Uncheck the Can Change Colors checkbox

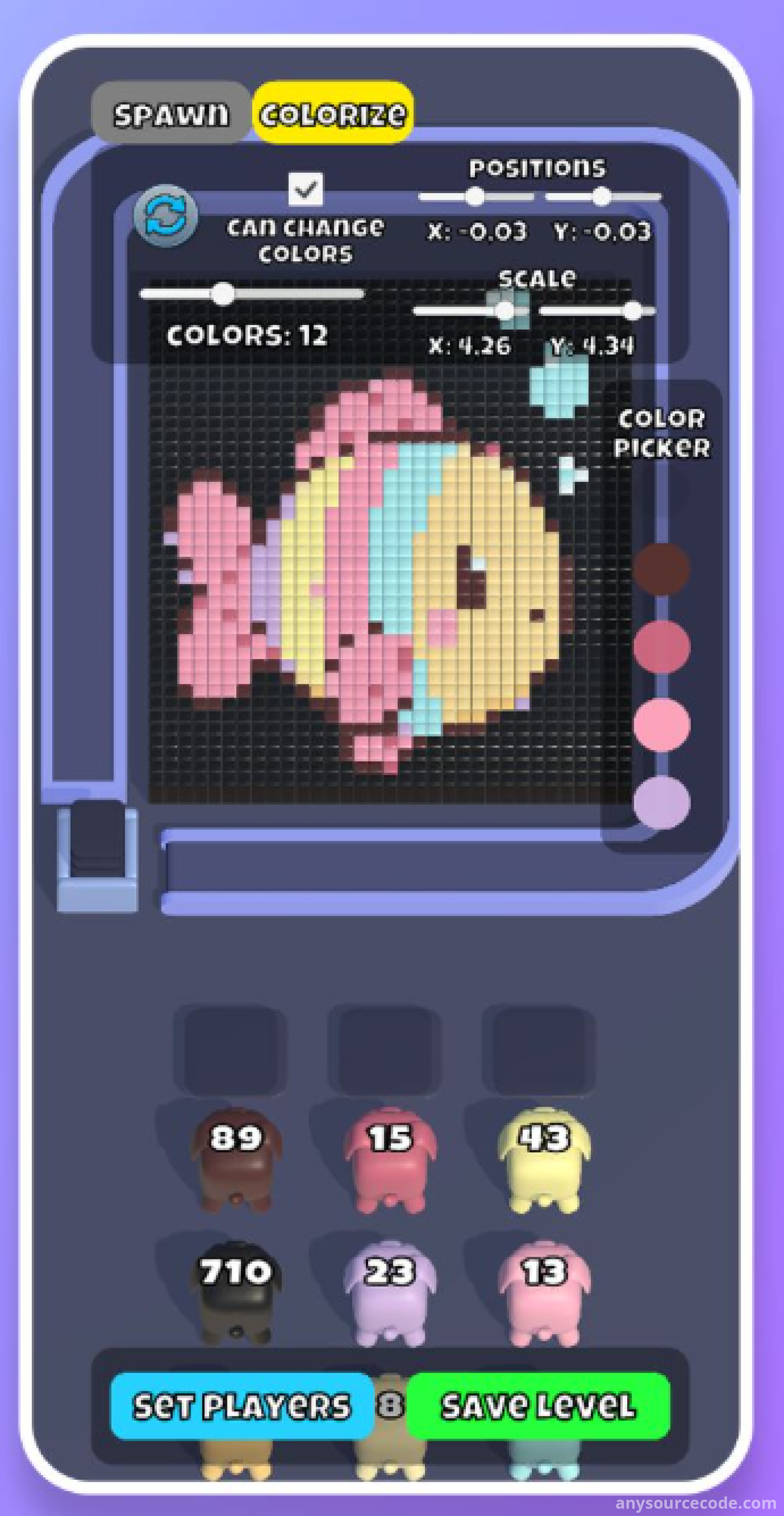click(x=305, y=190)
